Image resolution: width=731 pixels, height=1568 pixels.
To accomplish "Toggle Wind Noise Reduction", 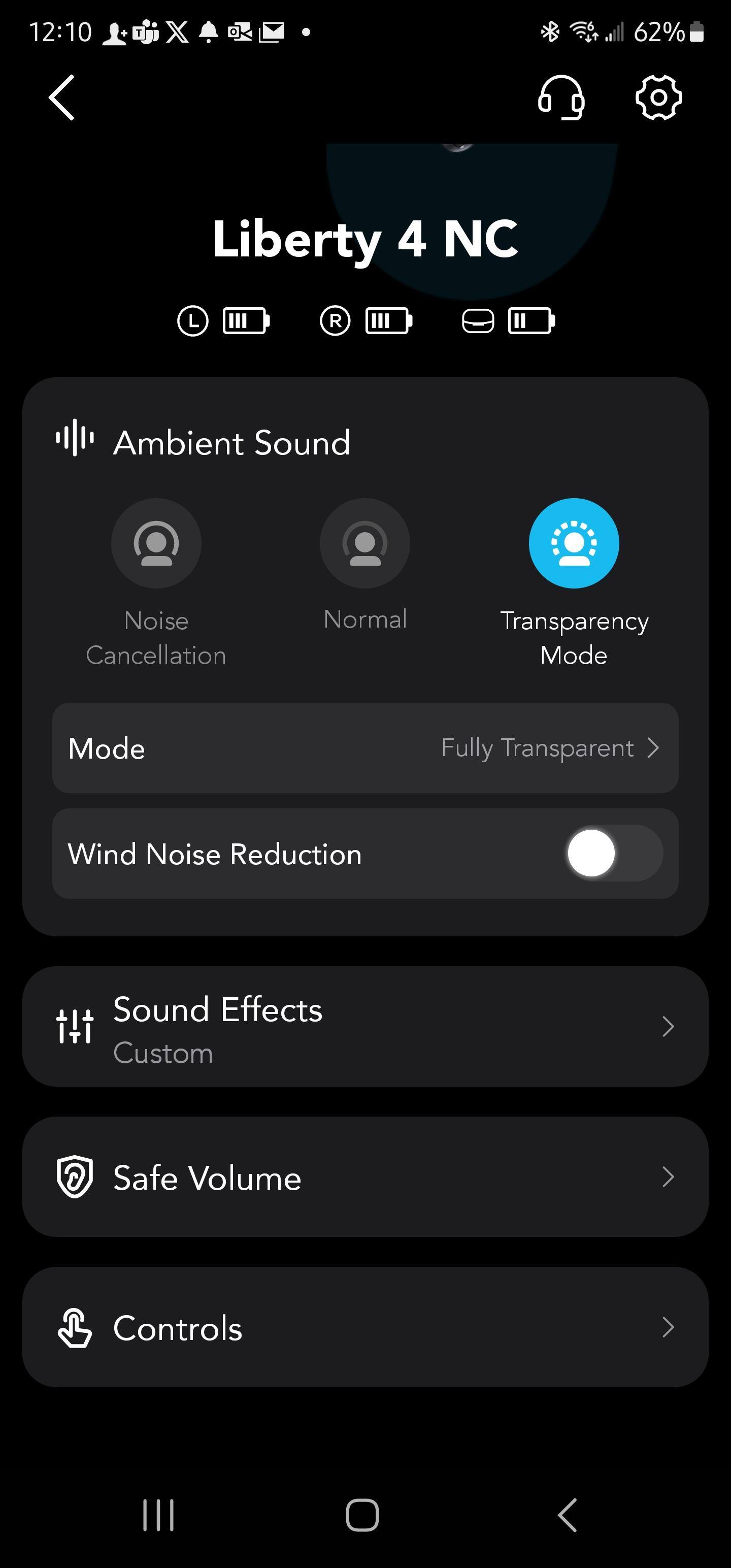I will pyautogui.click(x=614, y=854).
